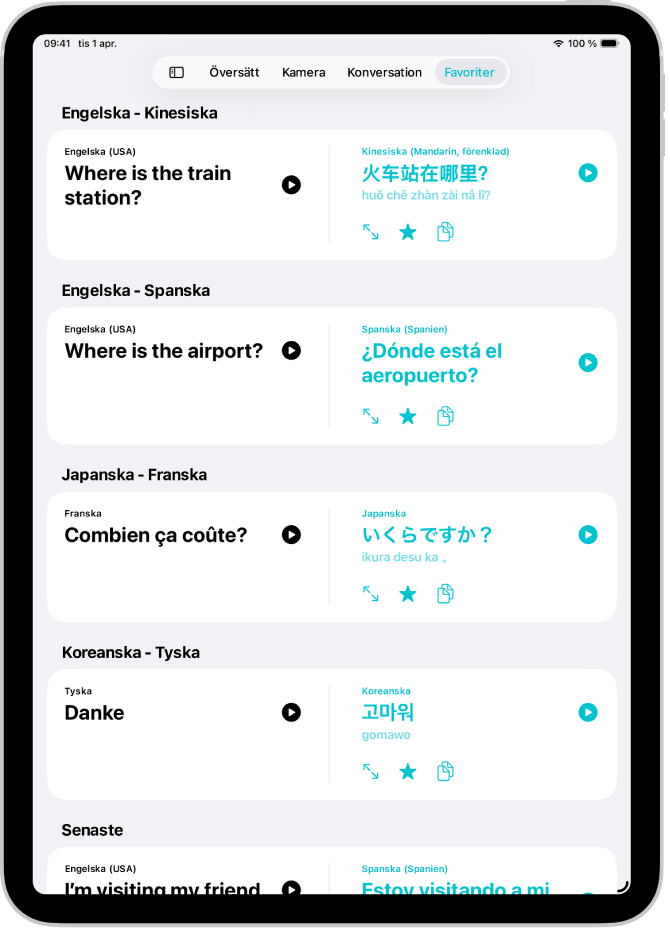Play English audio for 'Where is the airport?'
Image resolution: width=670 pixels, height=931 pixels.
[291, 351]
